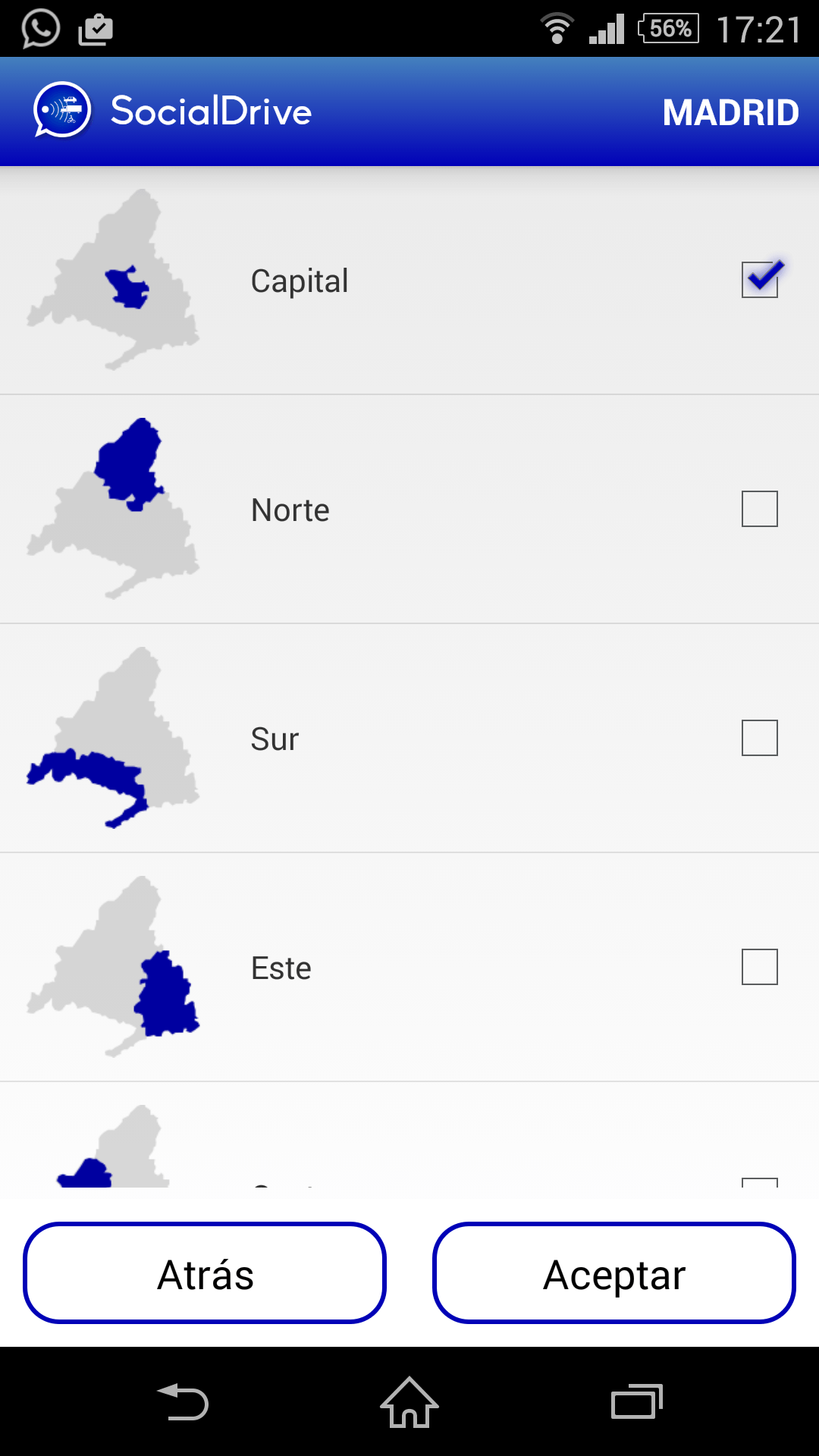
Task: Go back with the system back button
Action: 183,1402
